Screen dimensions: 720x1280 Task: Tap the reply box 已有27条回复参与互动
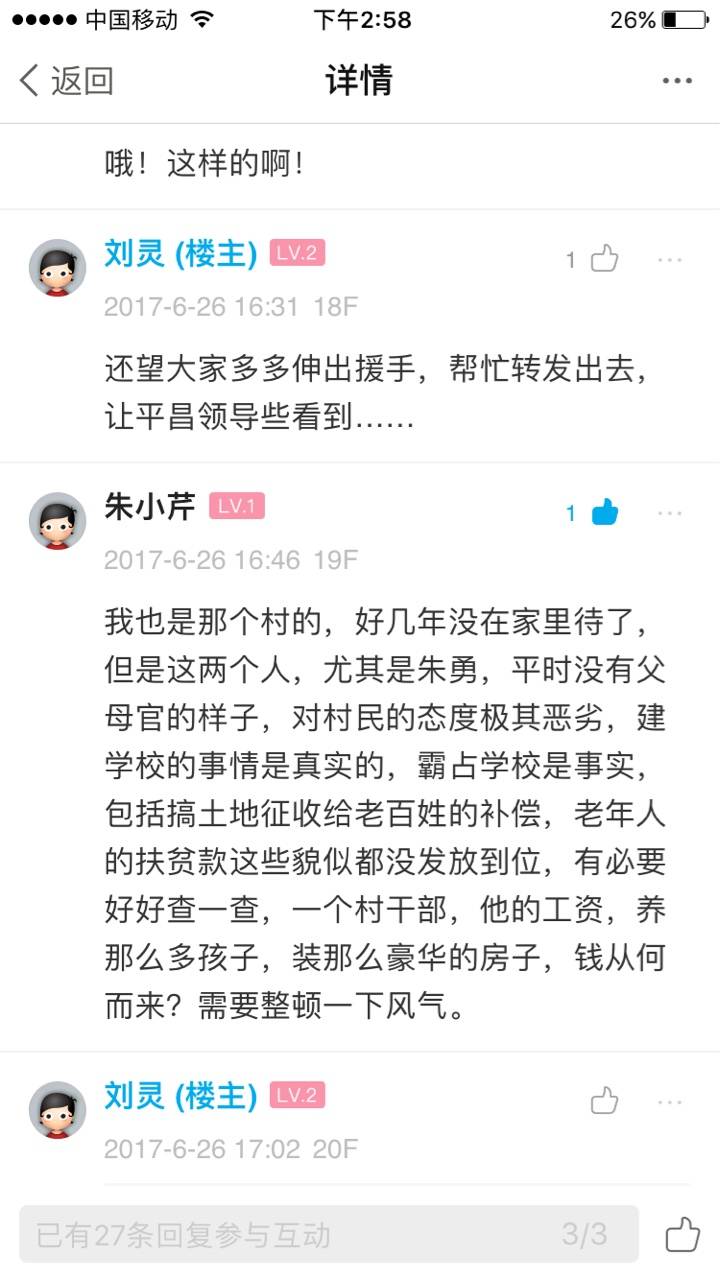pos(290,1234)
